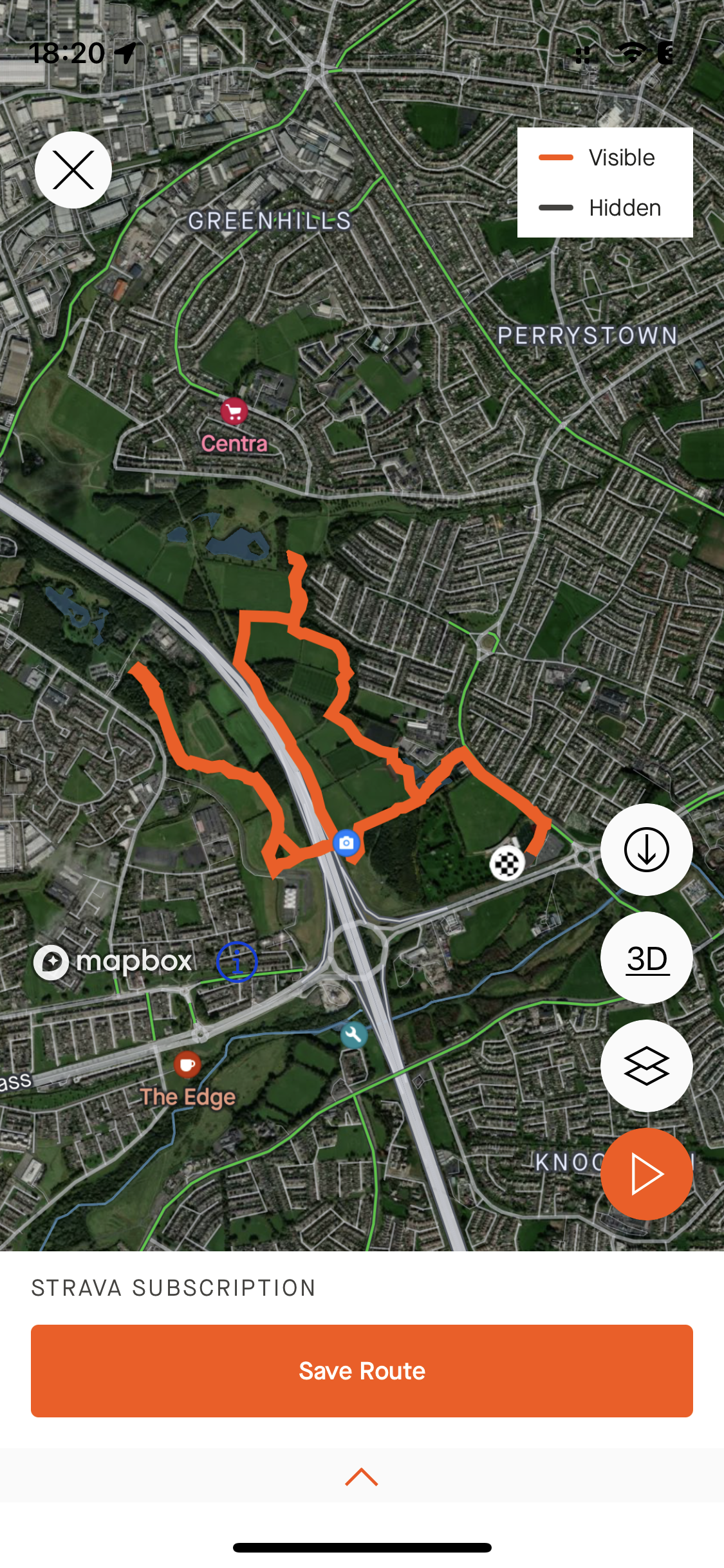Viewport: 724px width, 1568px height.
Task: Close the map view
Action: [73, 170]
